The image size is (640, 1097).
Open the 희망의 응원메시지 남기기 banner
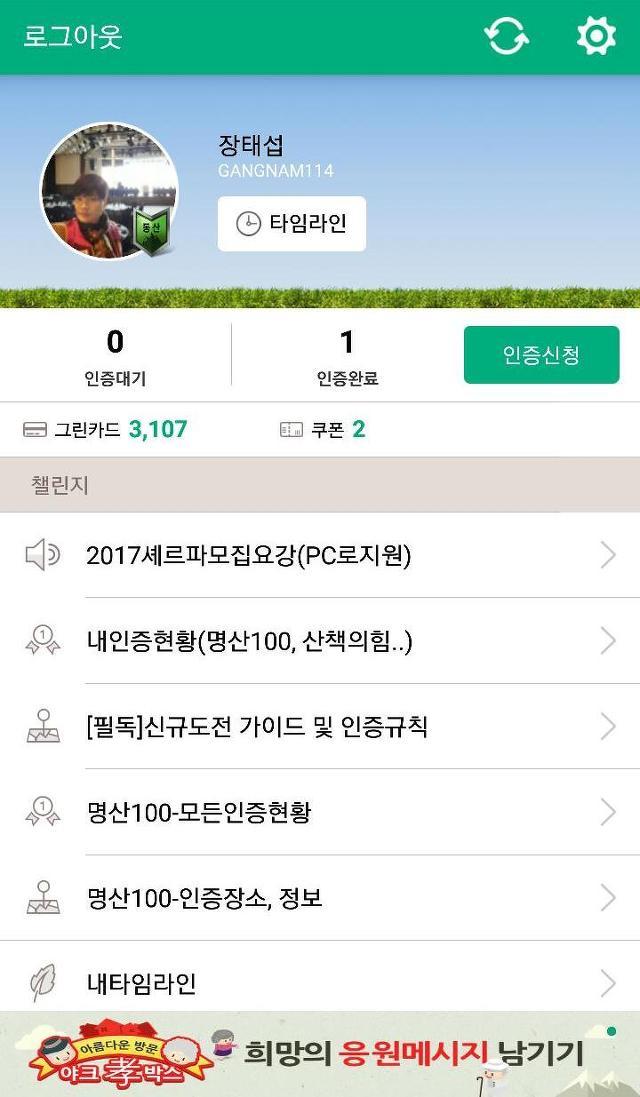(320, 1054)
